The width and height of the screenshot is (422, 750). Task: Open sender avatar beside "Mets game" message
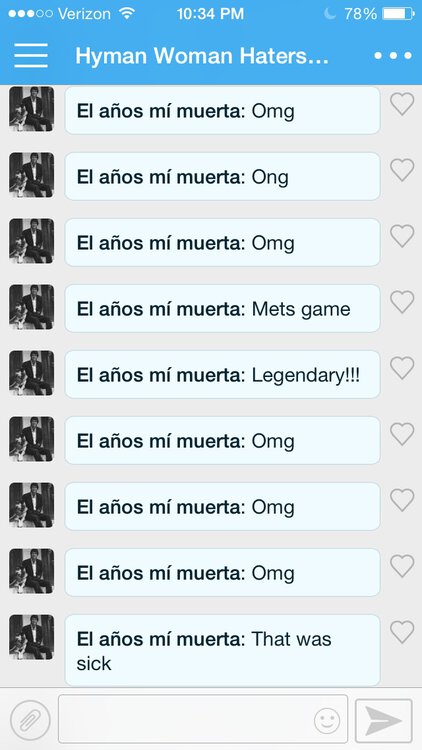[x=32, y=307]
